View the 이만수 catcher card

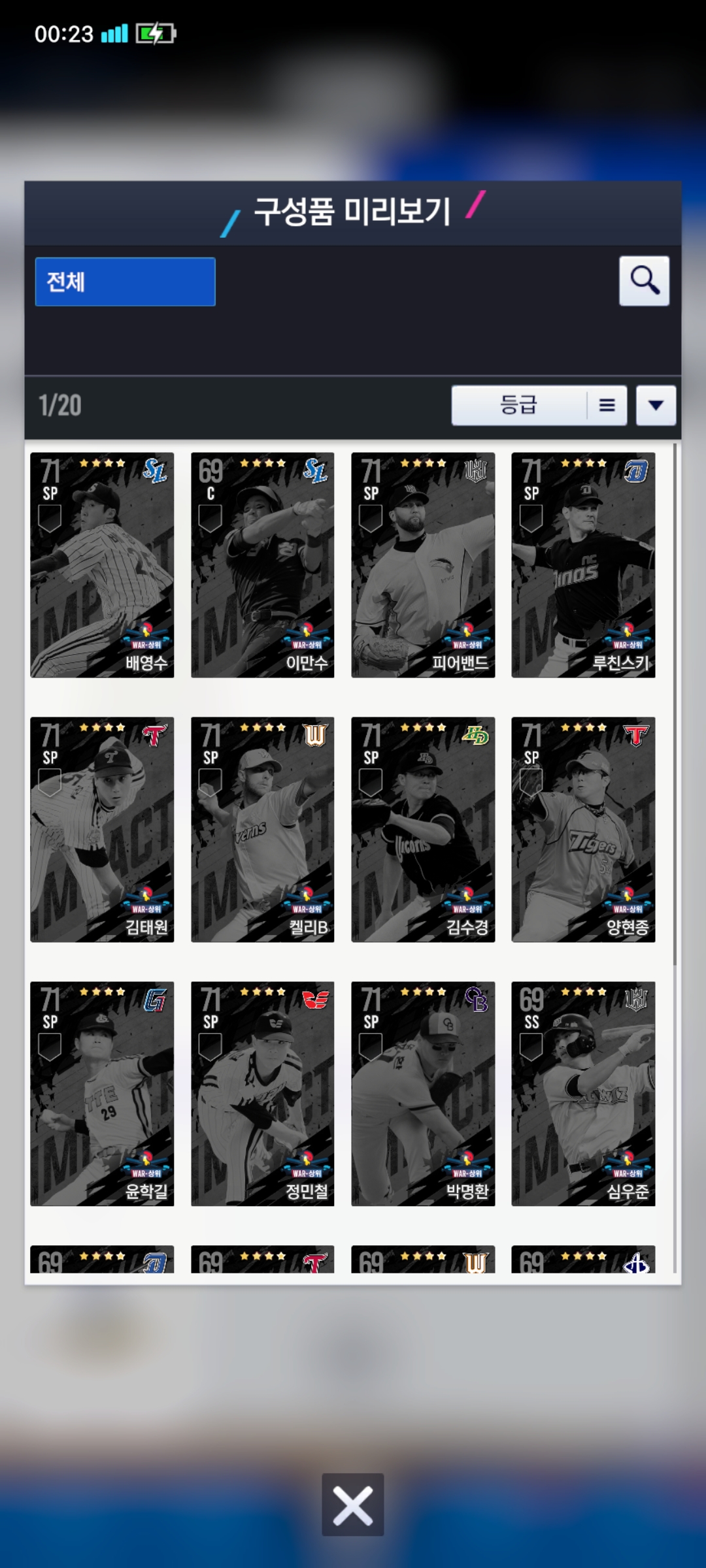coord(262,565)
